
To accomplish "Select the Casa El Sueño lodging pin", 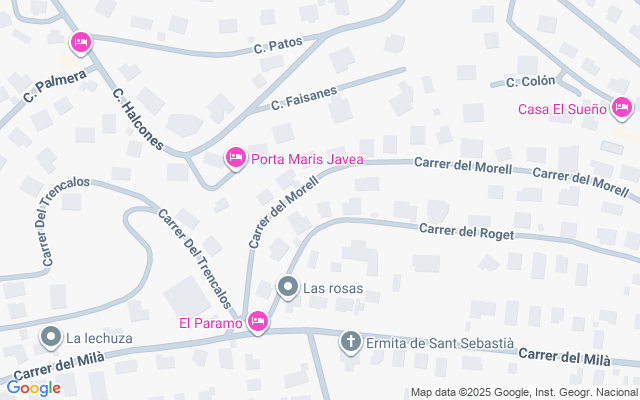I will pos(621,108).
